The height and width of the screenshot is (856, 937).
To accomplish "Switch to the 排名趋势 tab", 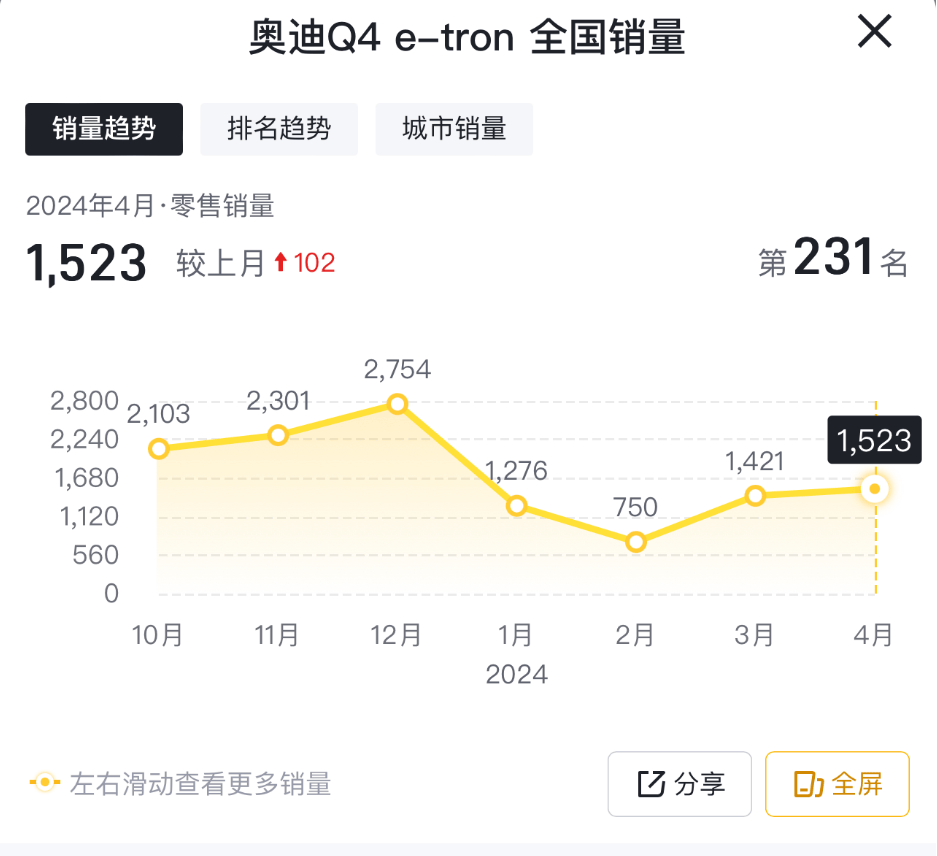I will [279, 129].
